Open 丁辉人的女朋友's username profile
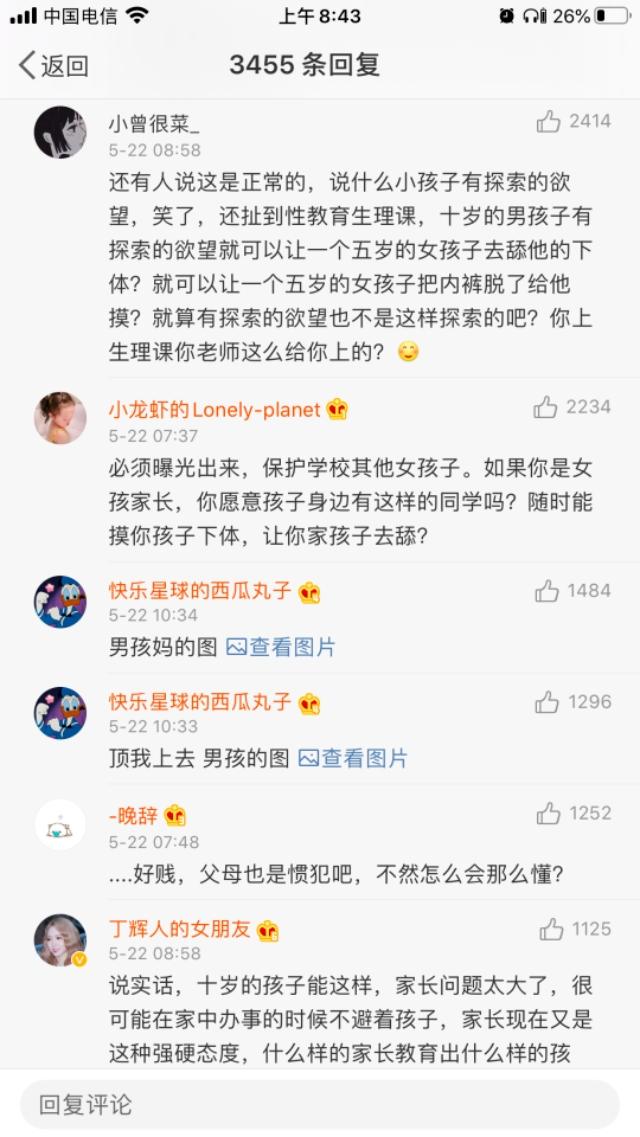Viewport: 640px width, 1137px height. 180,929
